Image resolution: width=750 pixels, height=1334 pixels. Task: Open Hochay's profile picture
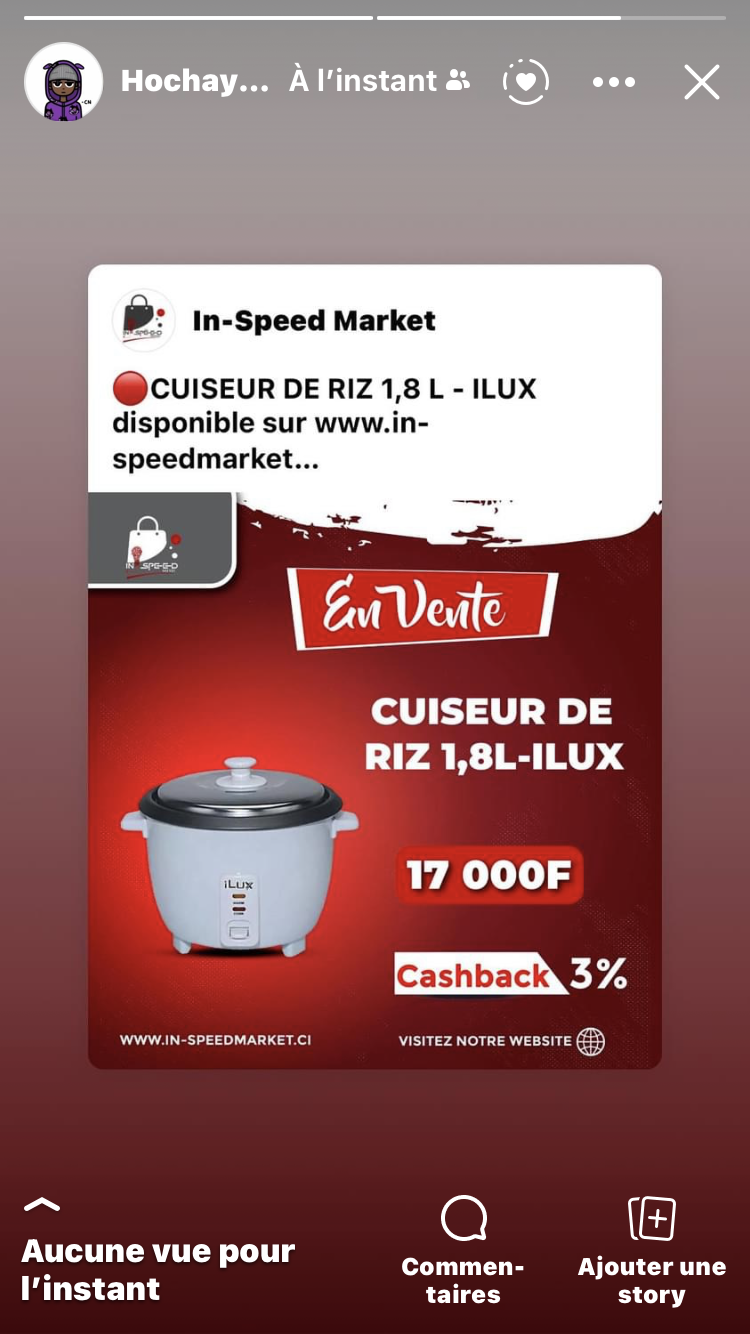coord(64,82)
